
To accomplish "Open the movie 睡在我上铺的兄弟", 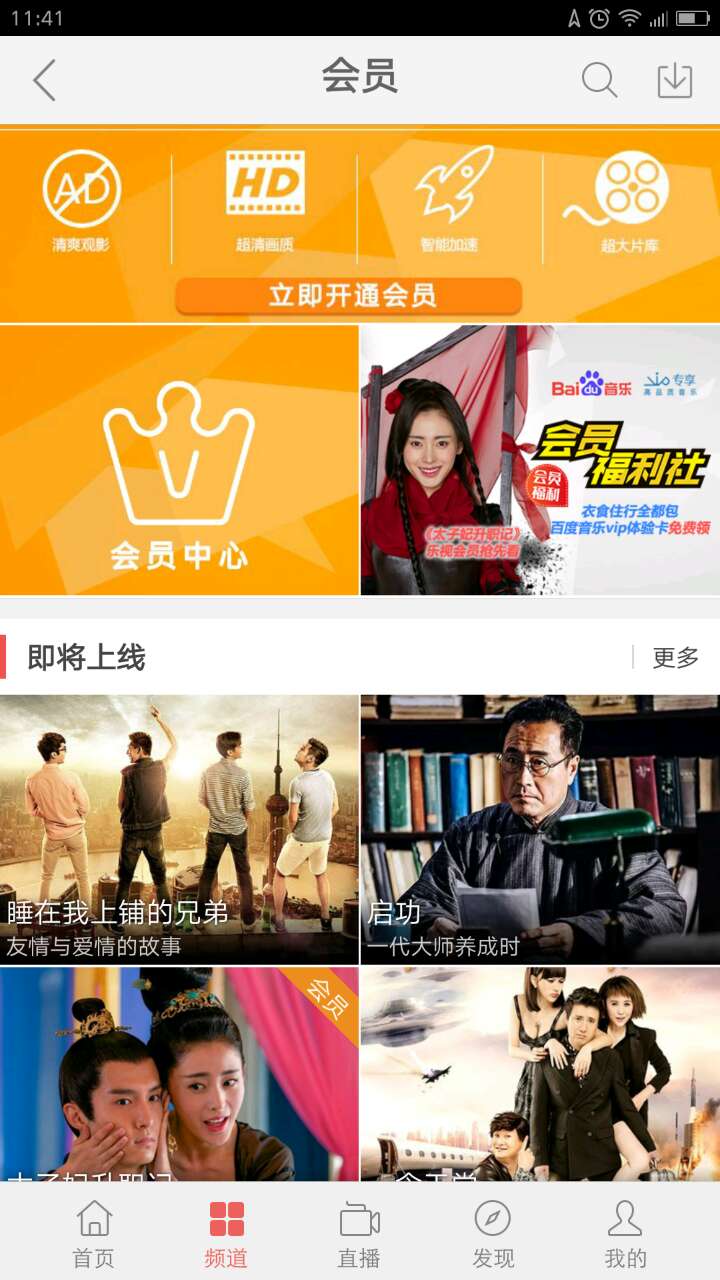I will [179, 830].
